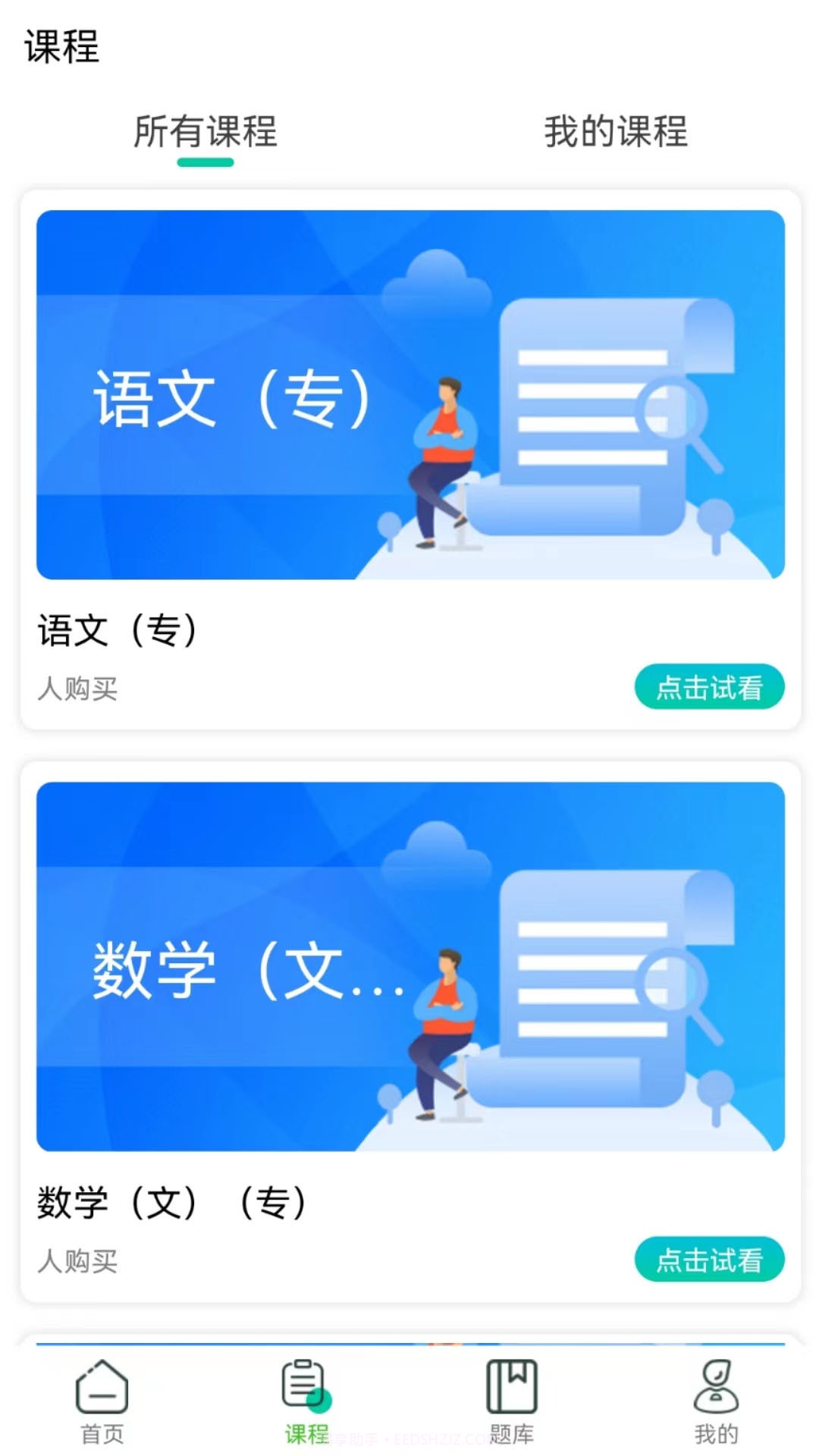Screen dimensions: 819x1456
Task: Open the 语文（专） course card
Action: pyautogui.click(x=410, y=395)
